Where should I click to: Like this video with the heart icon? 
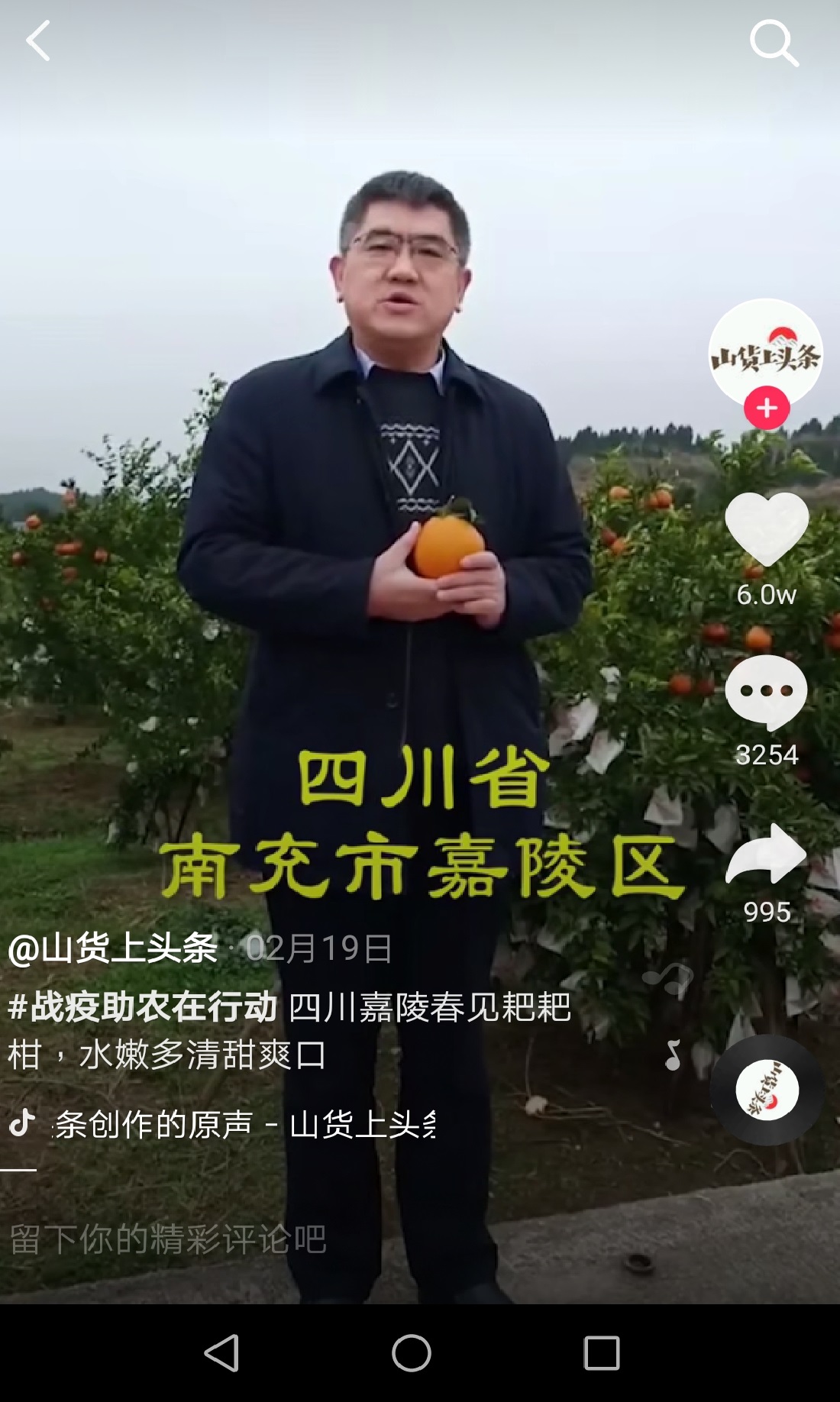tap(766, 529)
